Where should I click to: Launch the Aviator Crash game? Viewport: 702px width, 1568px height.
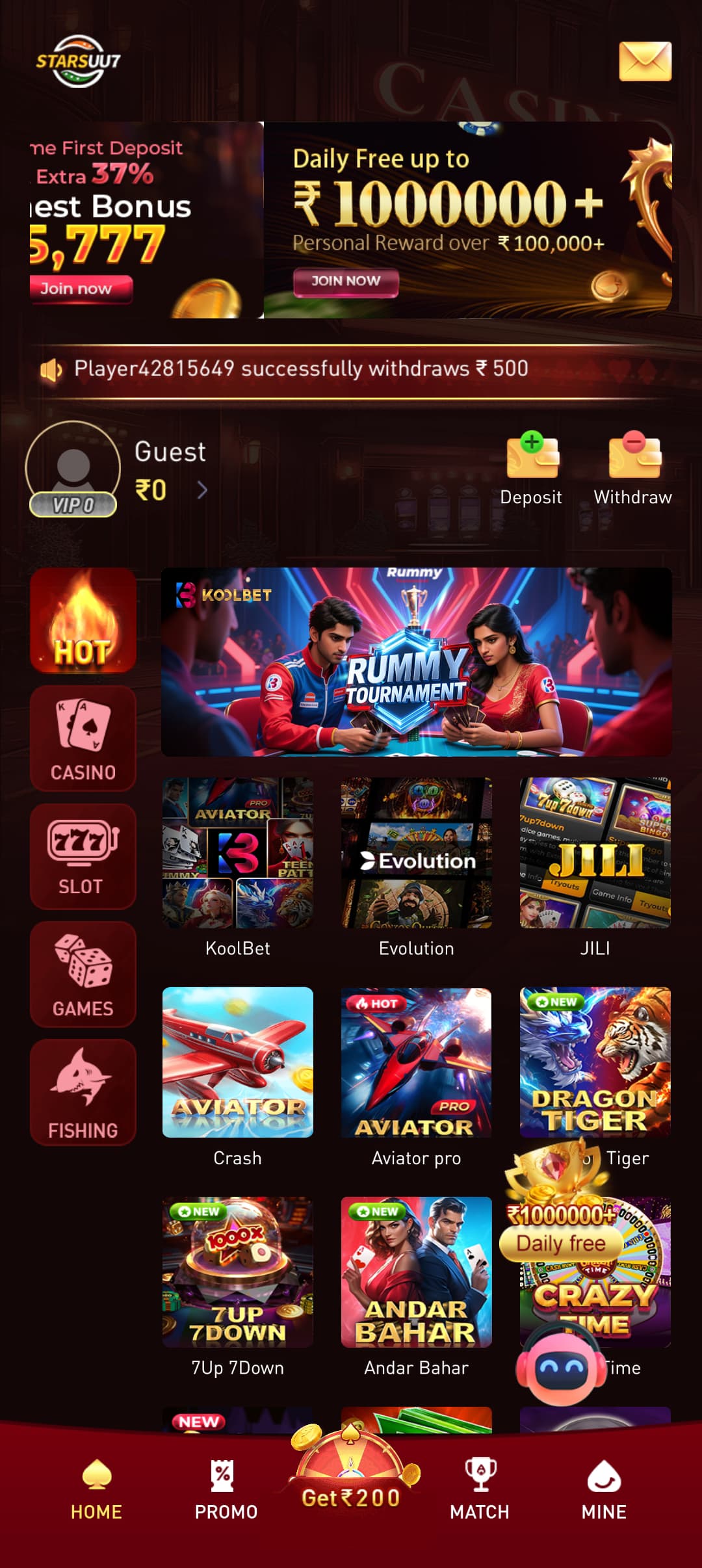click(238, 1077)
